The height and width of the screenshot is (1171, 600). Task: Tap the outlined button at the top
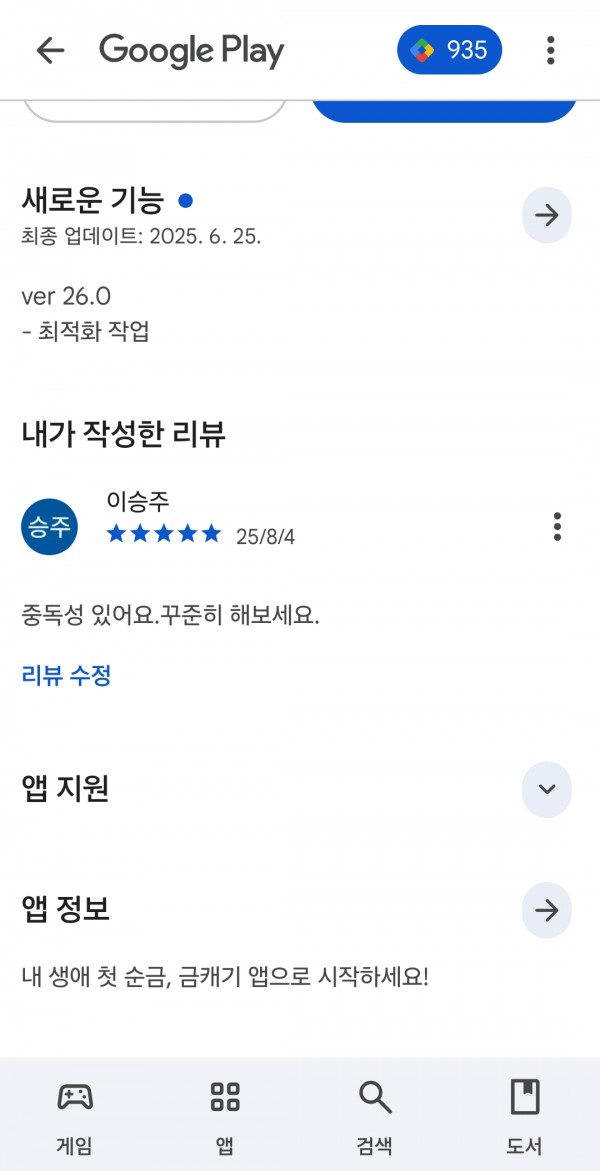pos(155,111)
